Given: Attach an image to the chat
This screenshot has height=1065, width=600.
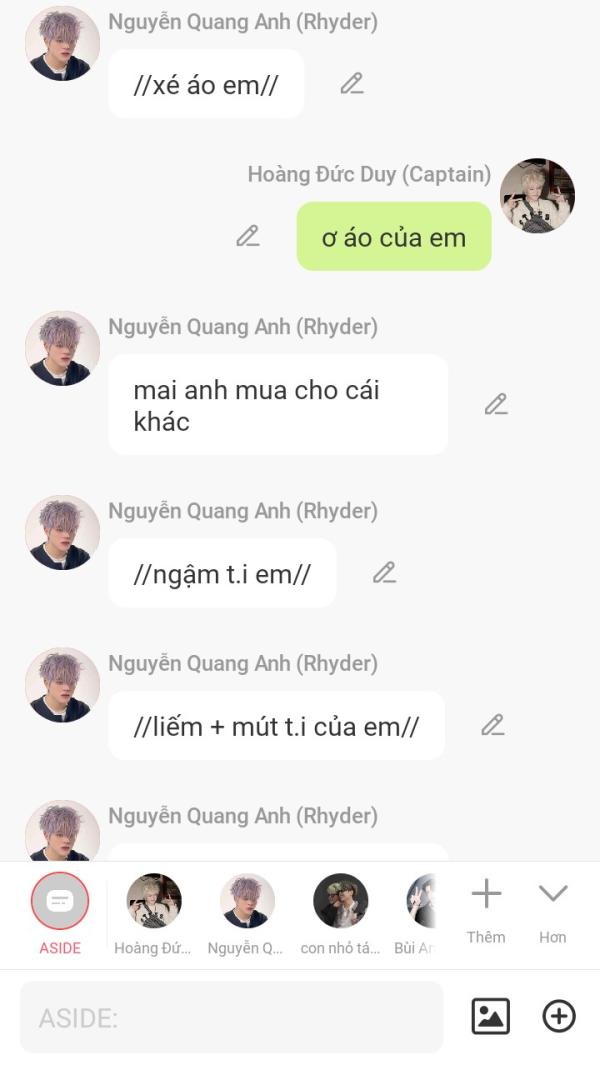Looking at the screenshot, I should click(490, 1017).
